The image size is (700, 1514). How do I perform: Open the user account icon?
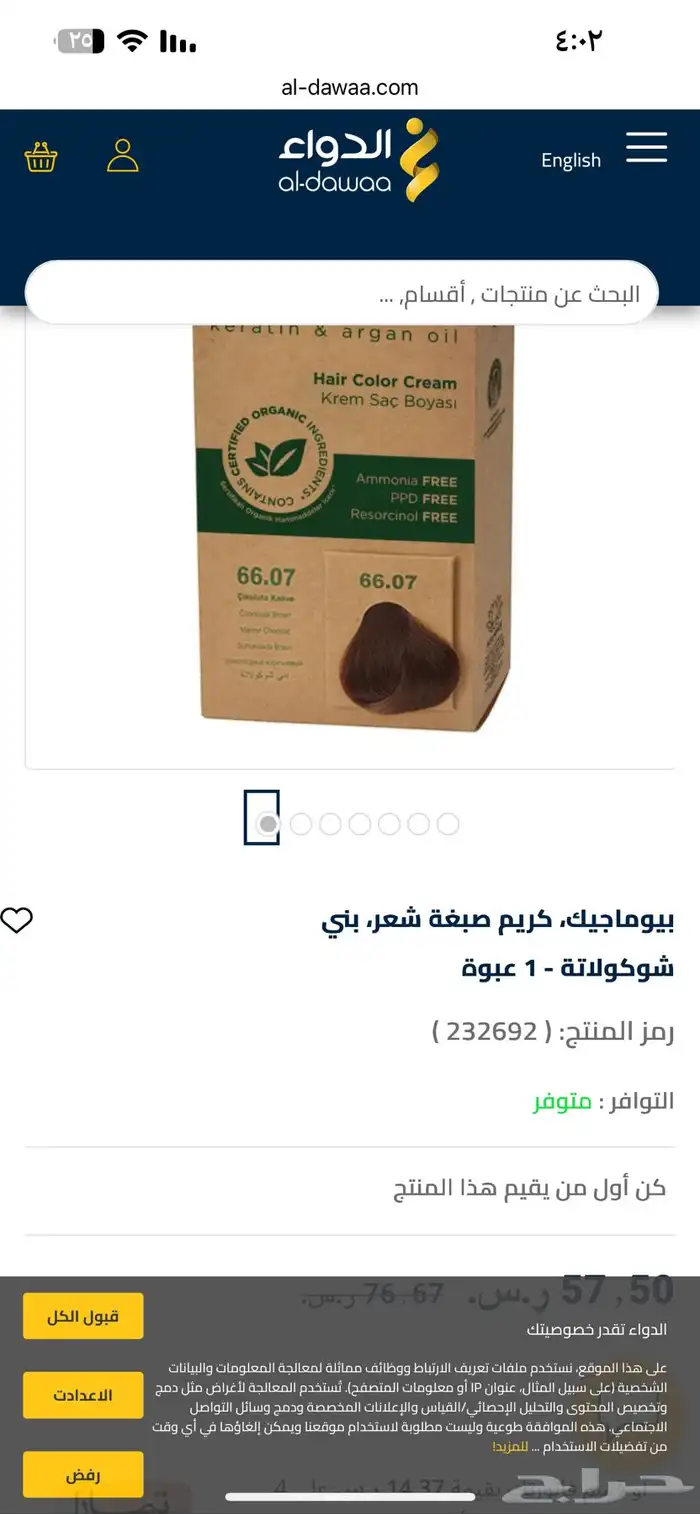coord(122,156)
